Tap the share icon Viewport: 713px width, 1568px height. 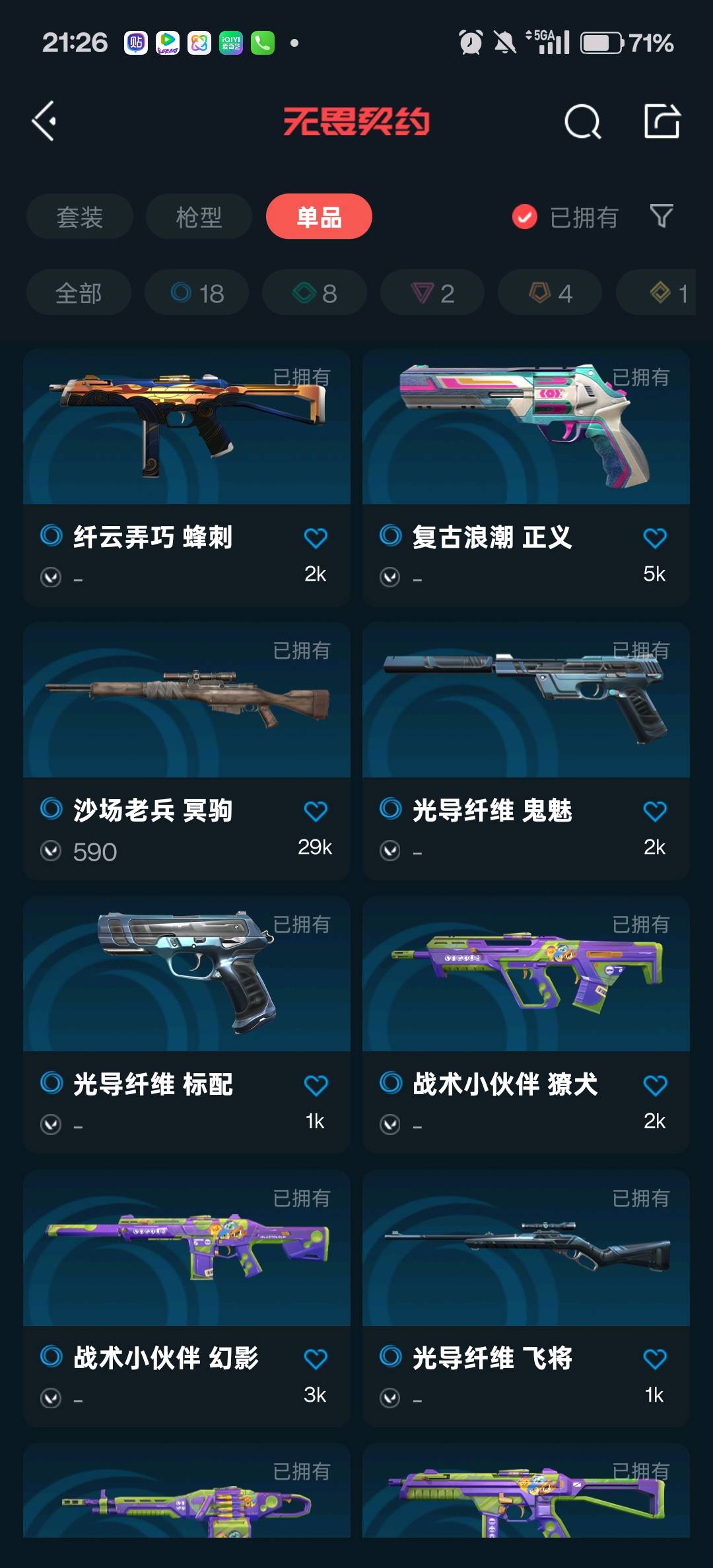[662, 121]
